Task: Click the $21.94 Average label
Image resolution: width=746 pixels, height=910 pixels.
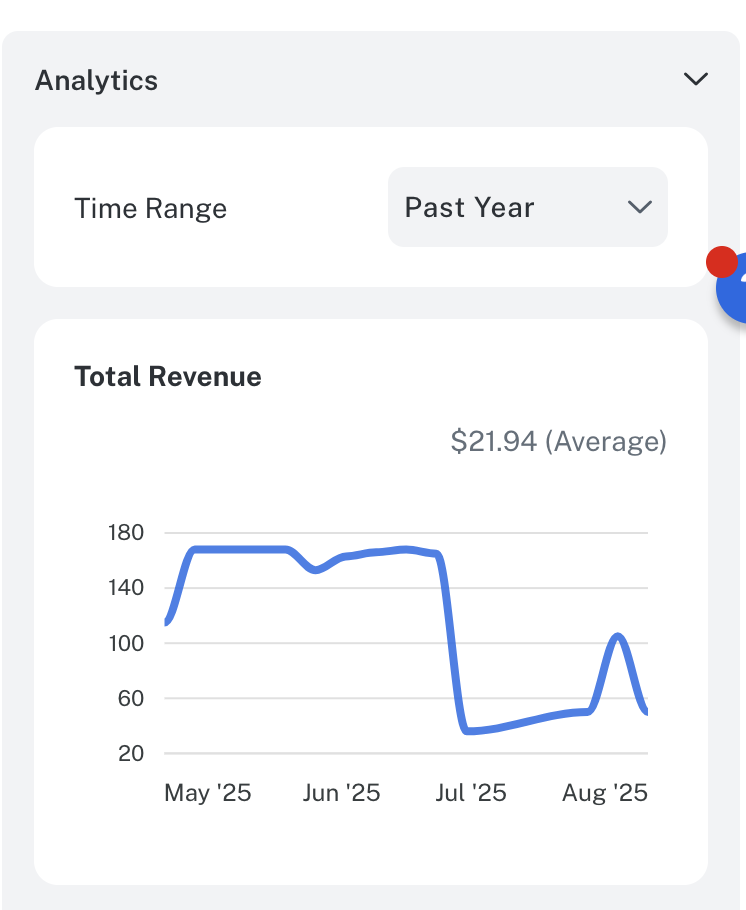Action: [559, 441]
